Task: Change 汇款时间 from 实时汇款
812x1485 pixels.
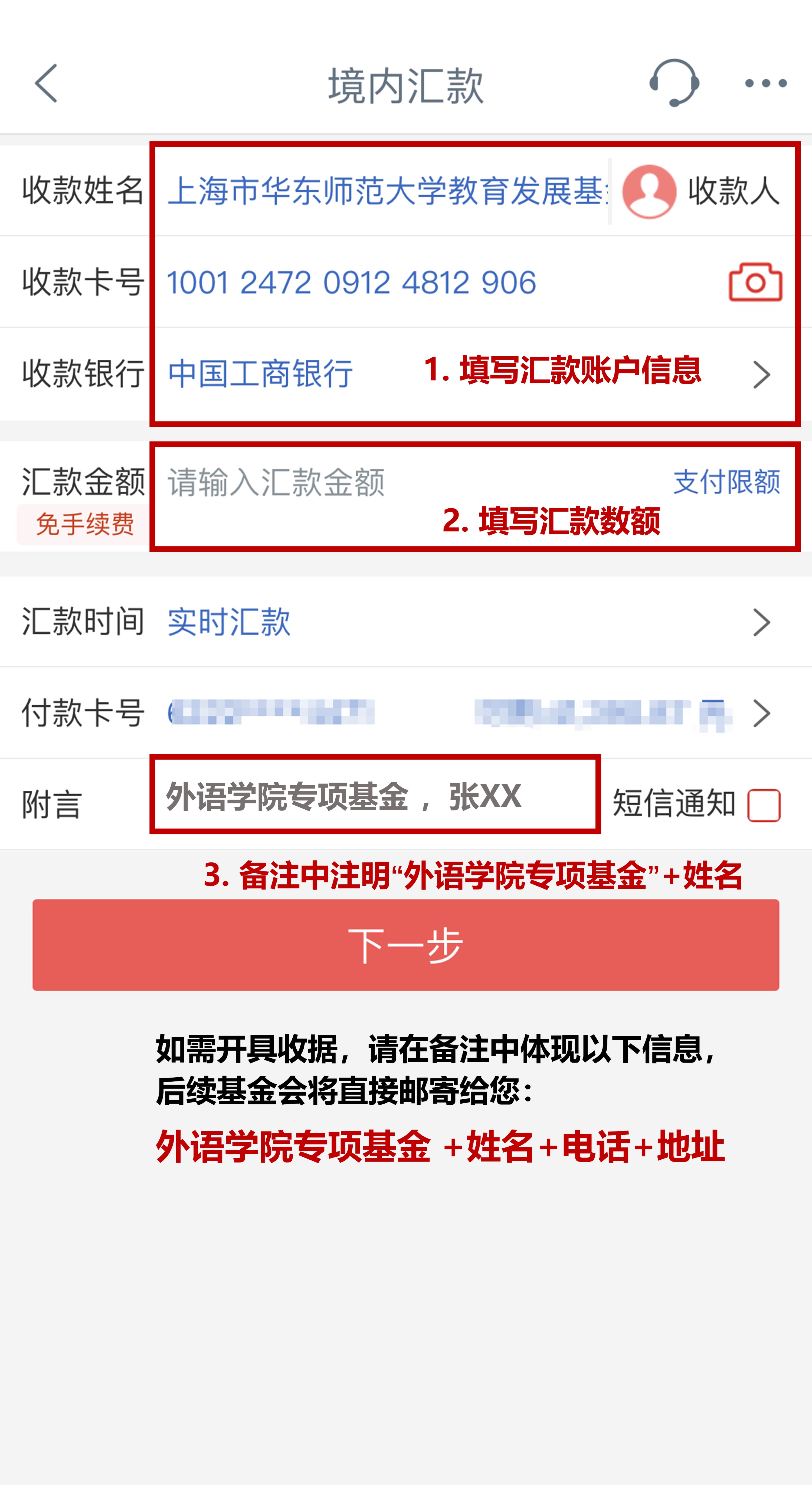Action: 461,622
